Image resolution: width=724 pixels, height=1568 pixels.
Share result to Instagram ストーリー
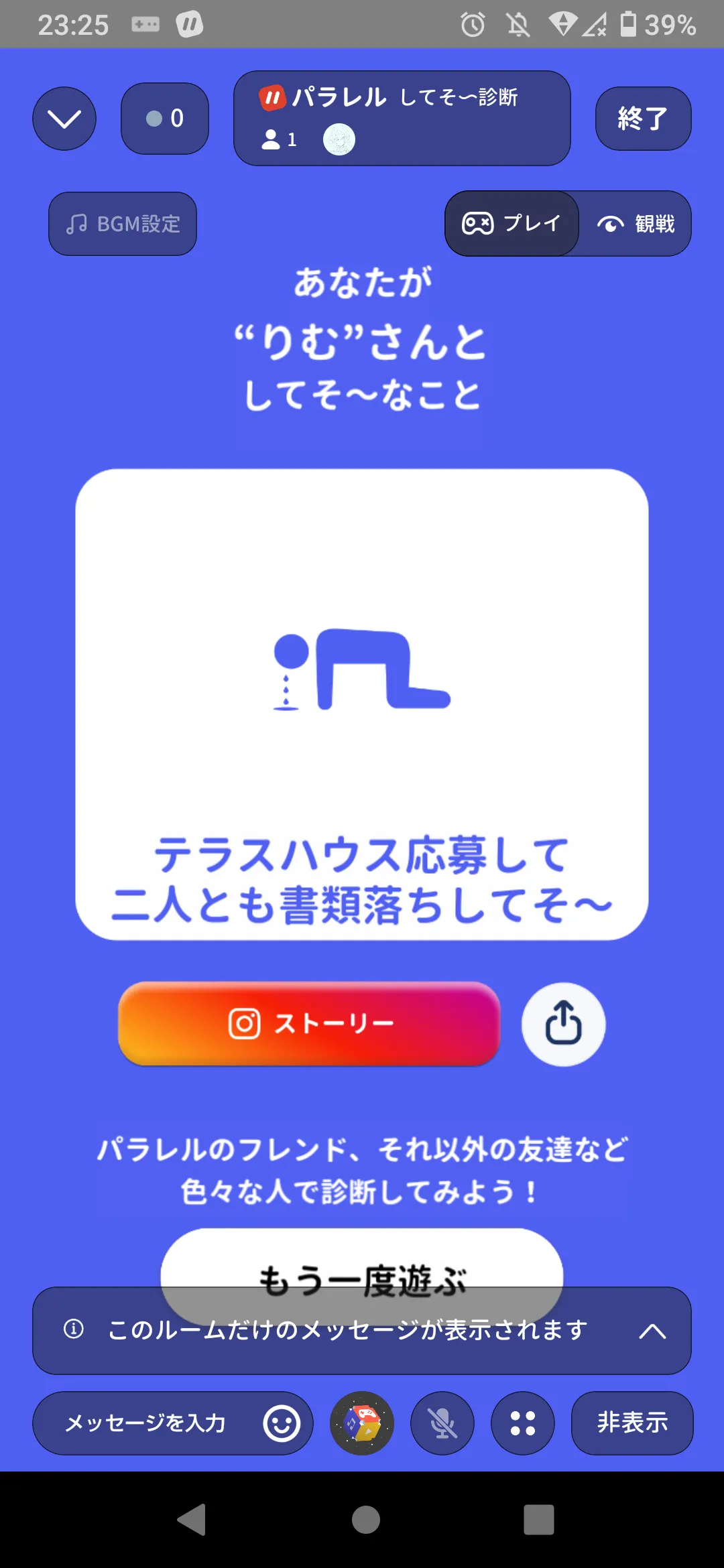309,1024
